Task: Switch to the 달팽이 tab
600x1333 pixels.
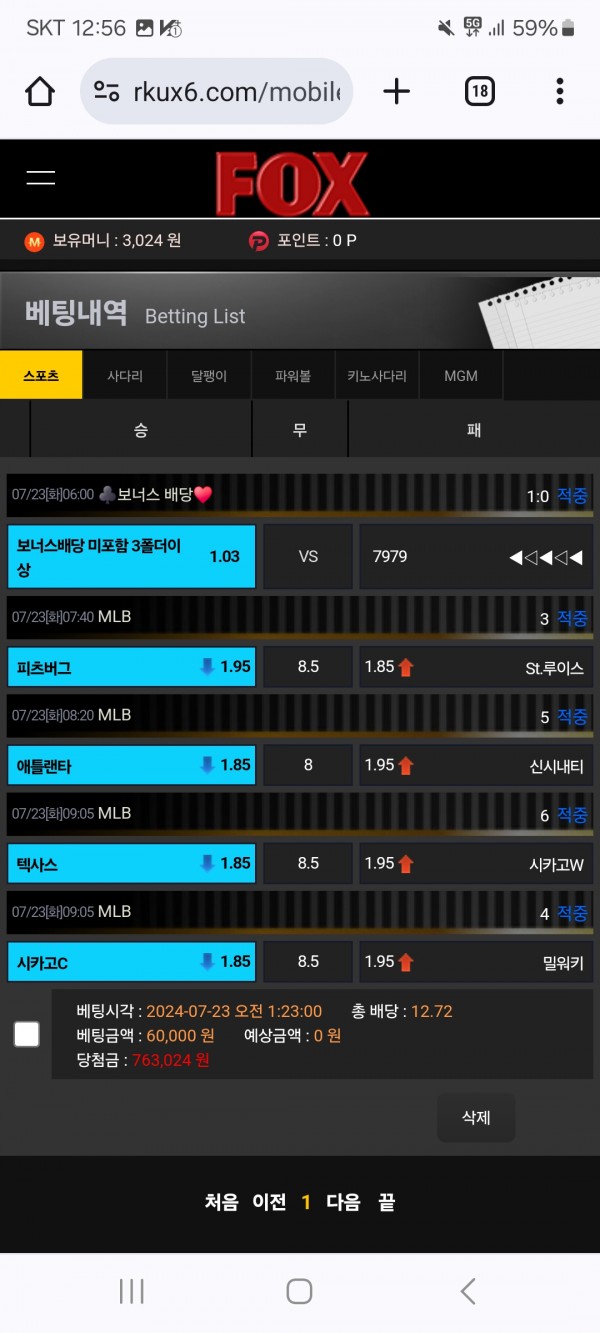Action: point(209,376)
